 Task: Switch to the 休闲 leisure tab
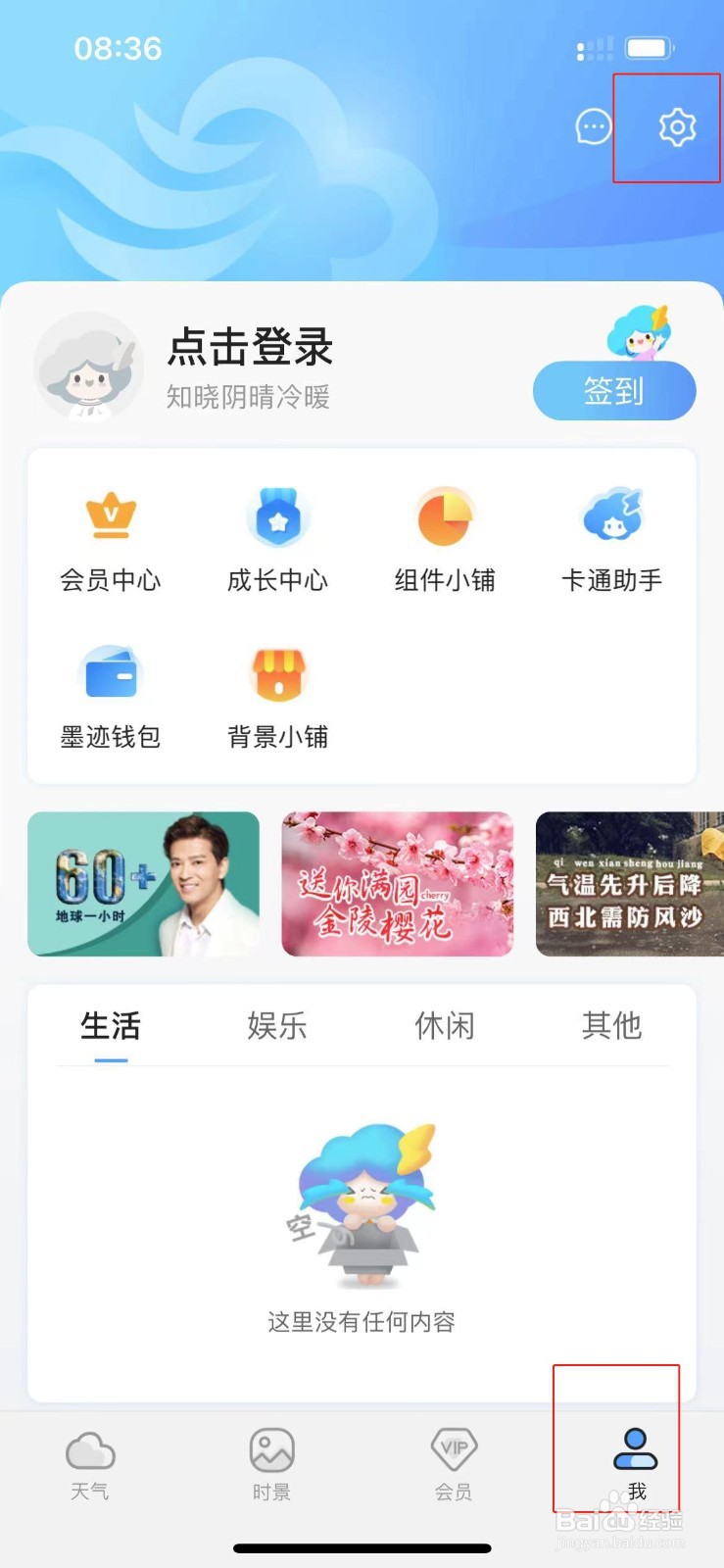444,1025
